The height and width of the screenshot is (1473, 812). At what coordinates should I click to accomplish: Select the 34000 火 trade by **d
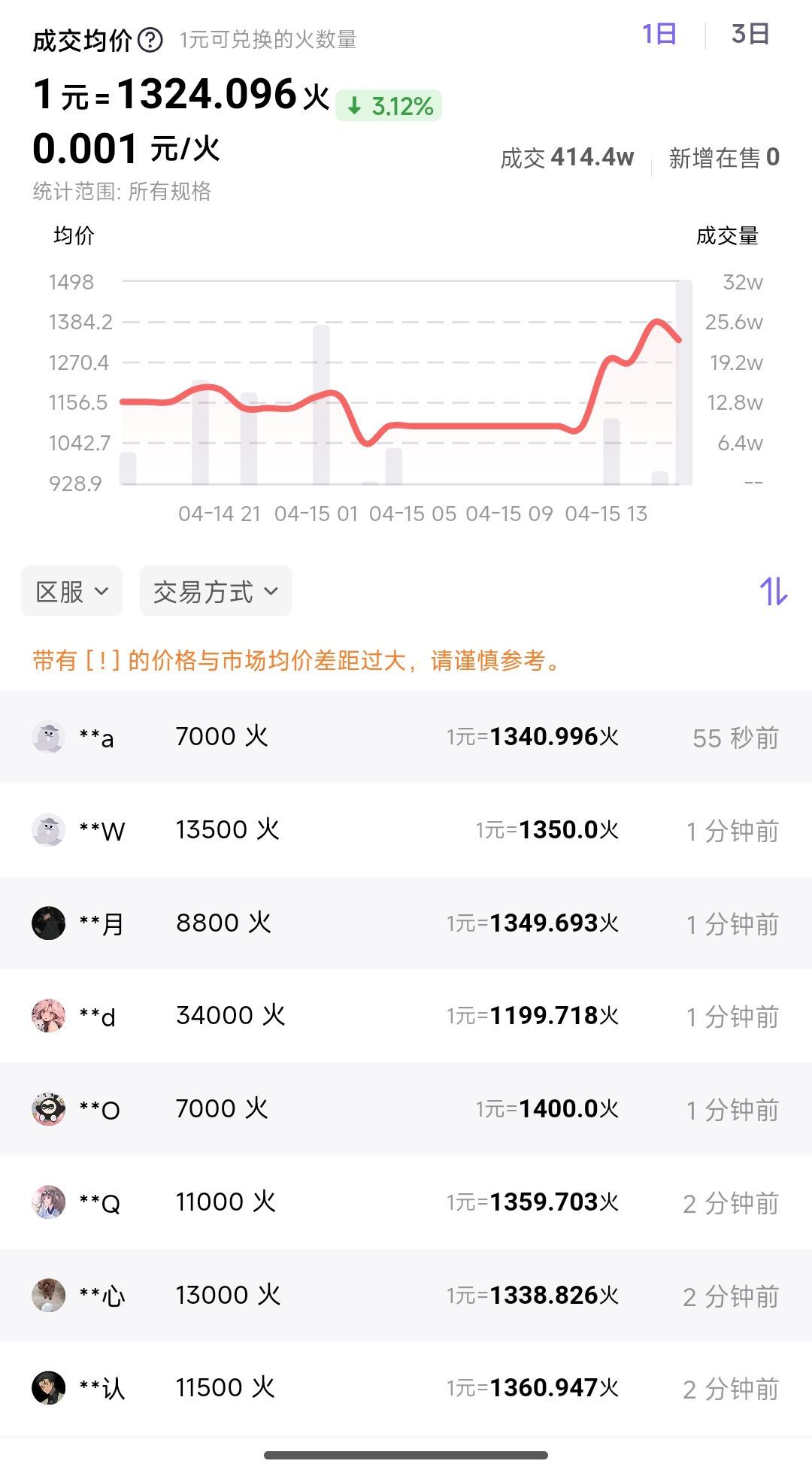(x=406, y=1016)
